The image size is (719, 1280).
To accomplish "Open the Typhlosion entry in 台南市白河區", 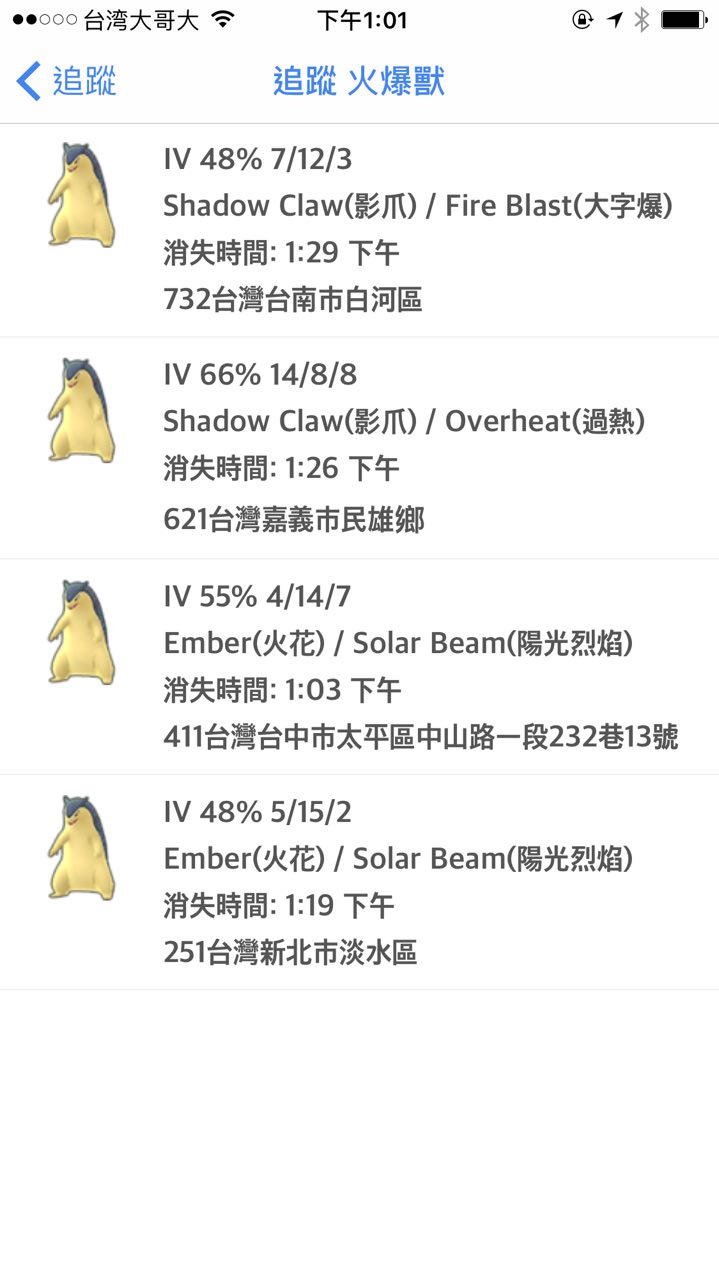I will click(360, 229).
